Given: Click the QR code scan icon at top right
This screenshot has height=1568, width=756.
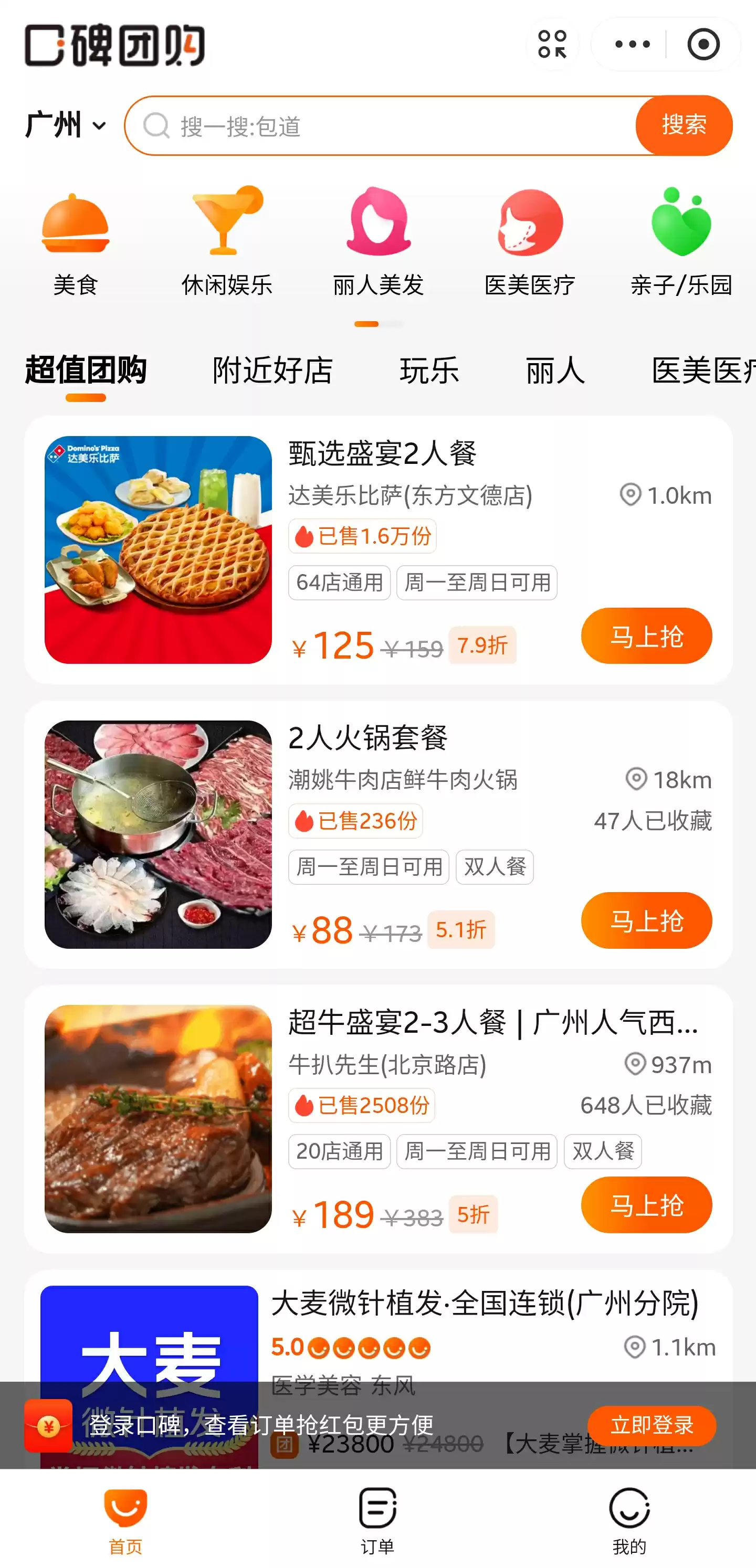Looking at the screenshot, I should tap(551, 44).
